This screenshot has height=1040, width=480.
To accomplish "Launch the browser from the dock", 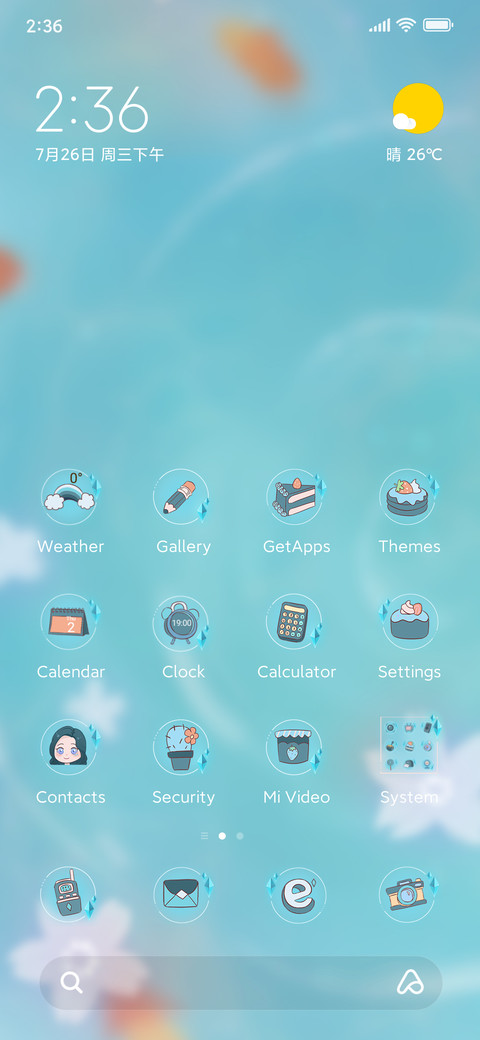I will tap(296, 895).
